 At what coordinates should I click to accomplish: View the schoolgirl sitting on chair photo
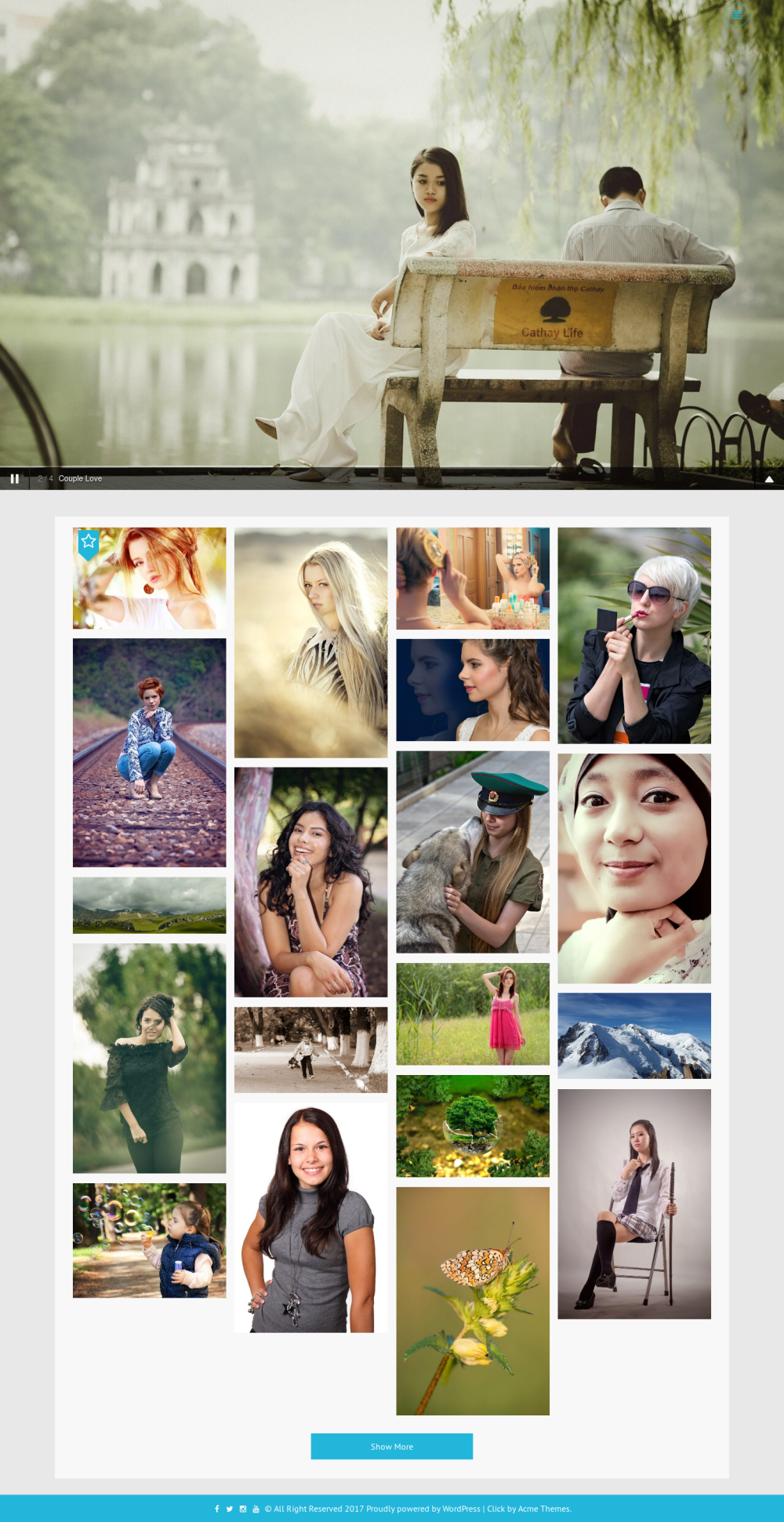click(633, 1203)
